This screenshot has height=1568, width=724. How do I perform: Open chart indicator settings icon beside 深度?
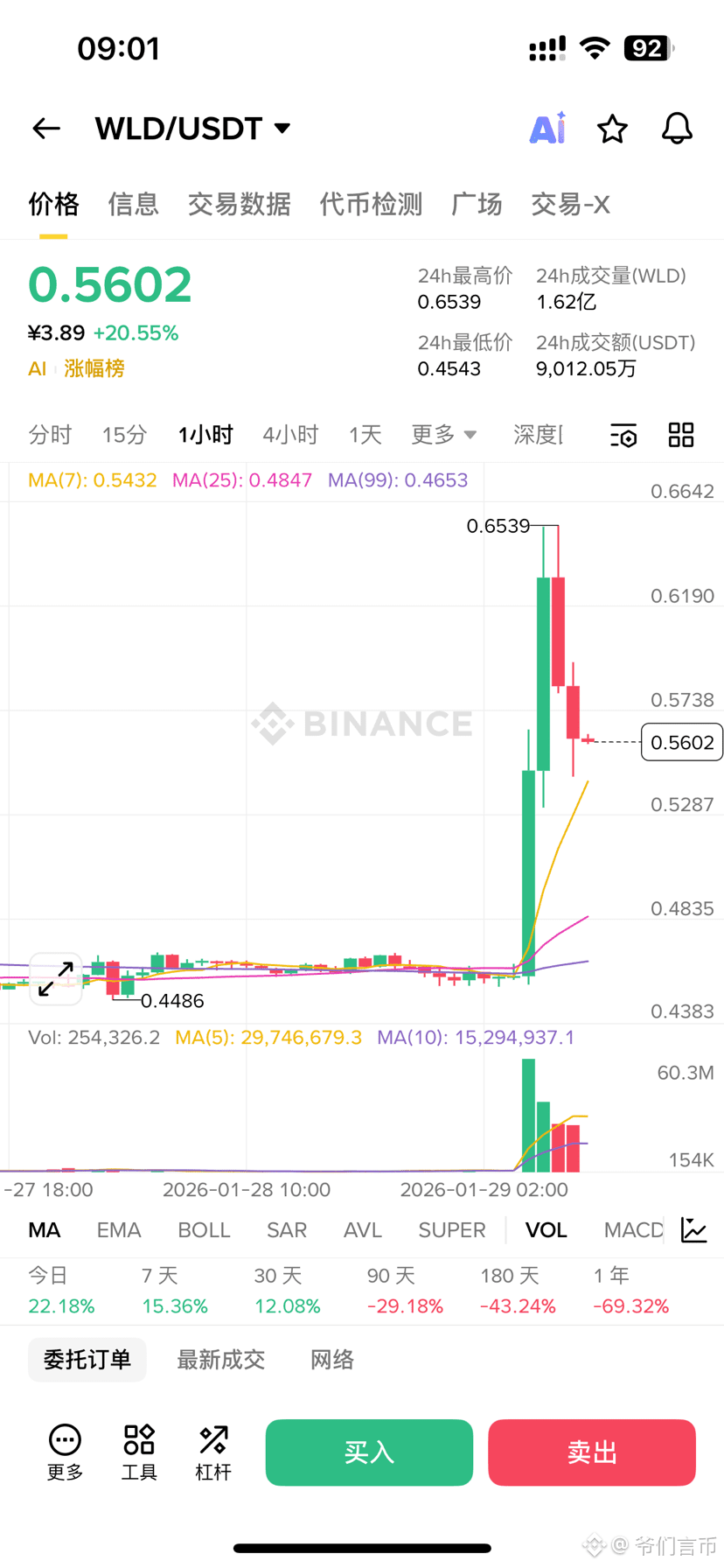click(x=623, y=434)
